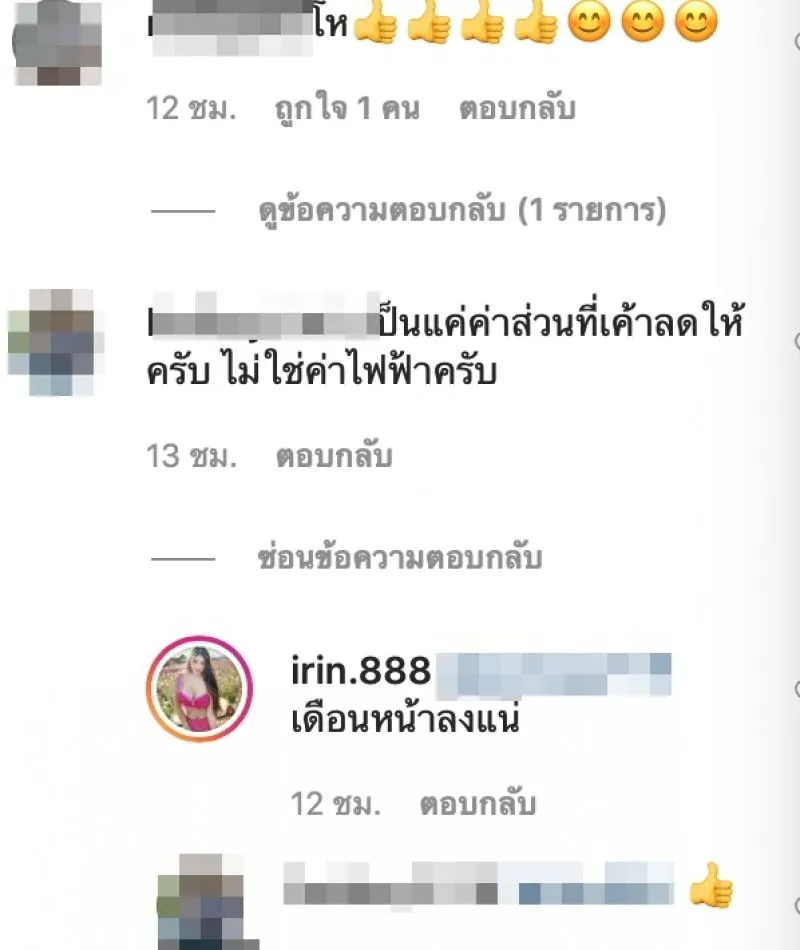The width and height of the screenshot is (800, 950).
Task: Open the irin.888 profile picture
Action: point(199,688)
